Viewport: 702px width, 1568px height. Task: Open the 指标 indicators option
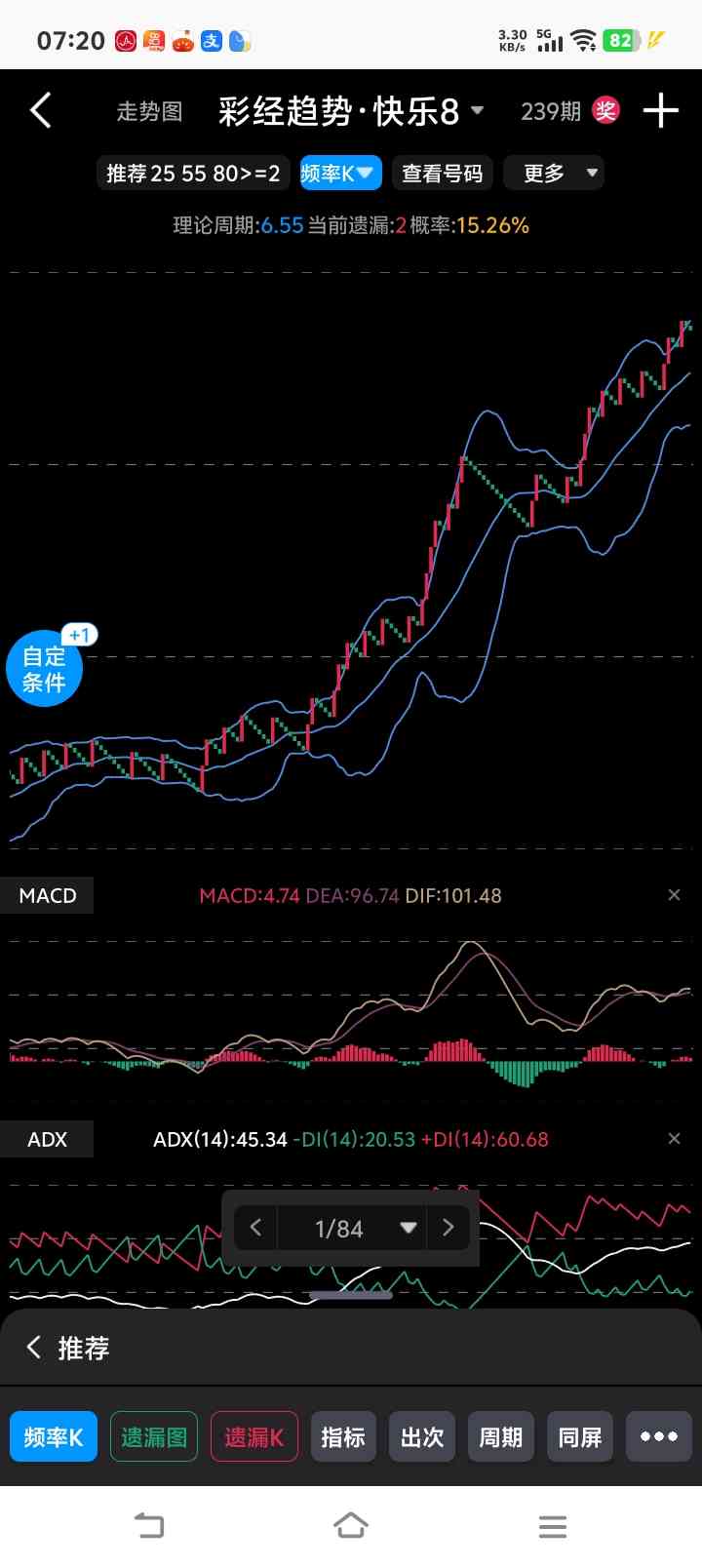point(343,1436)
